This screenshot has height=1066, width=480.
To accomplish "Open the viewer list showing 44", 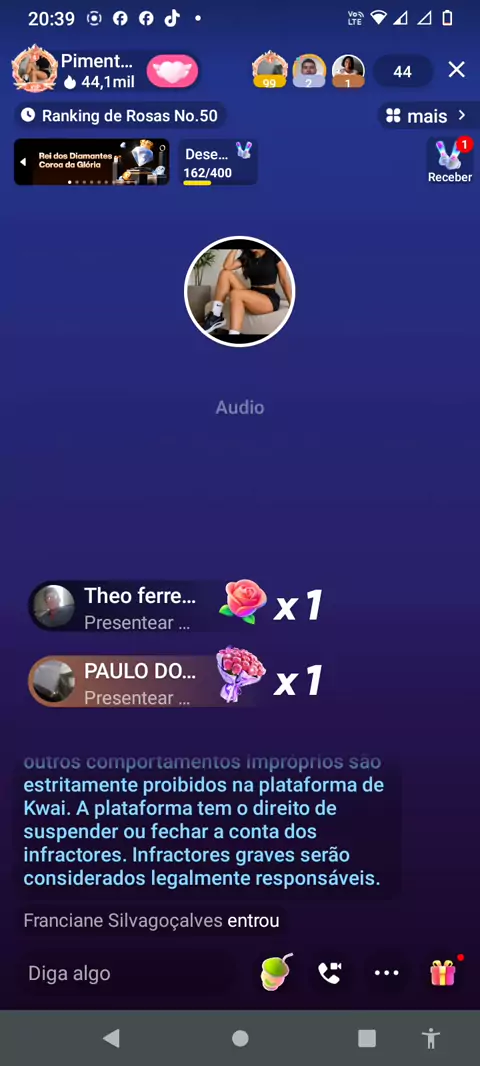I will [402, 71].
